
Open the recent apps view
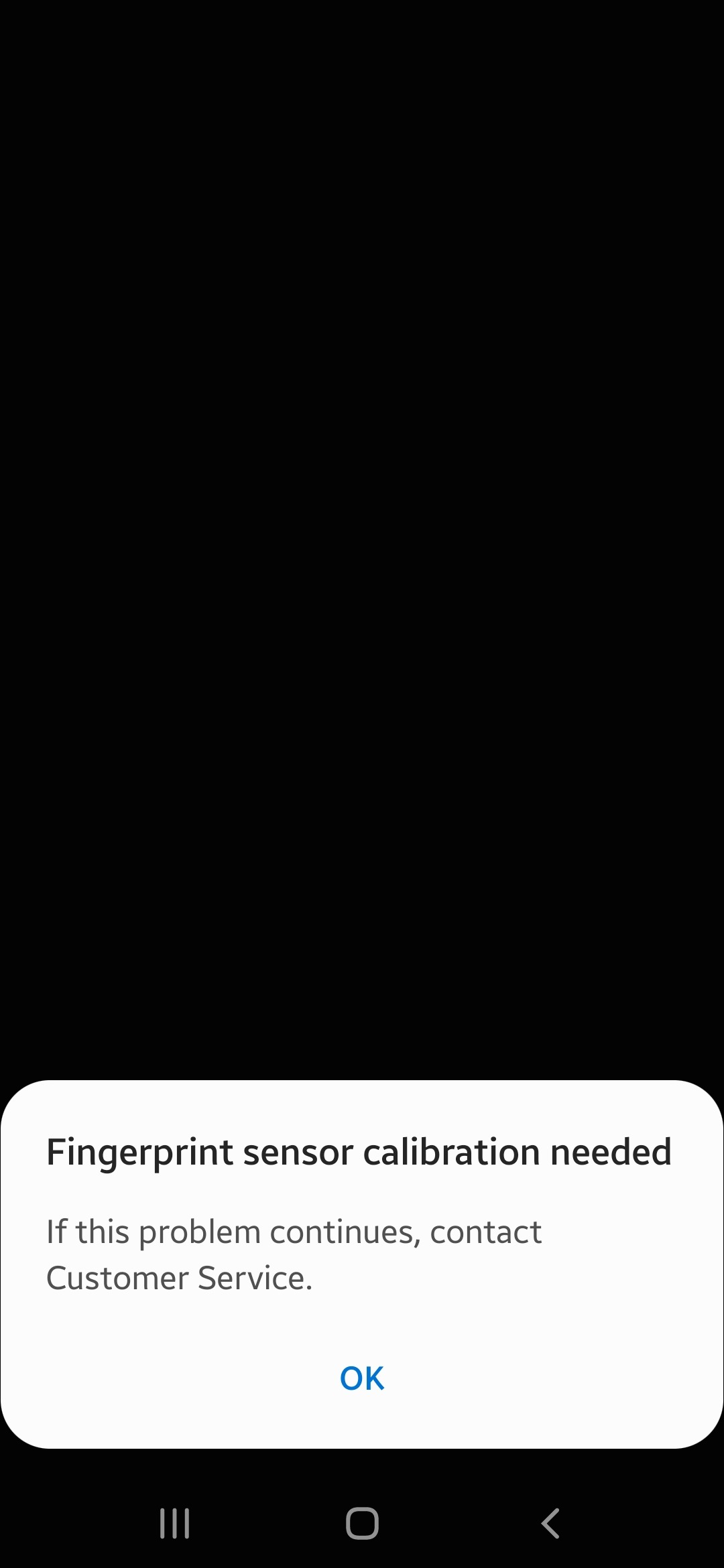175,1523
